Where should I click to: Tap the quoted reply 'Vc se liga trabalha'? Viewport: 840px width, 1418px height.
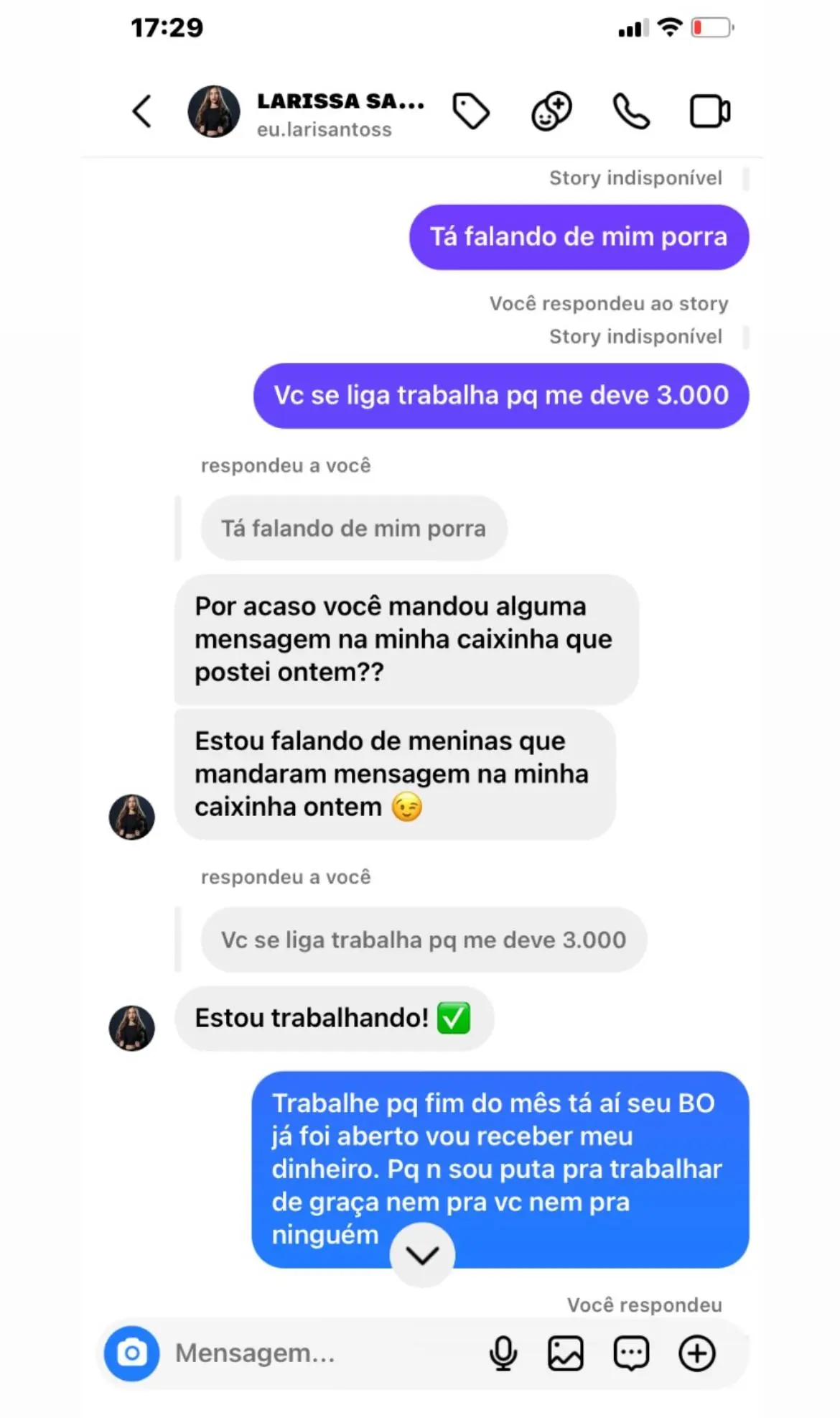click(424, 940)
